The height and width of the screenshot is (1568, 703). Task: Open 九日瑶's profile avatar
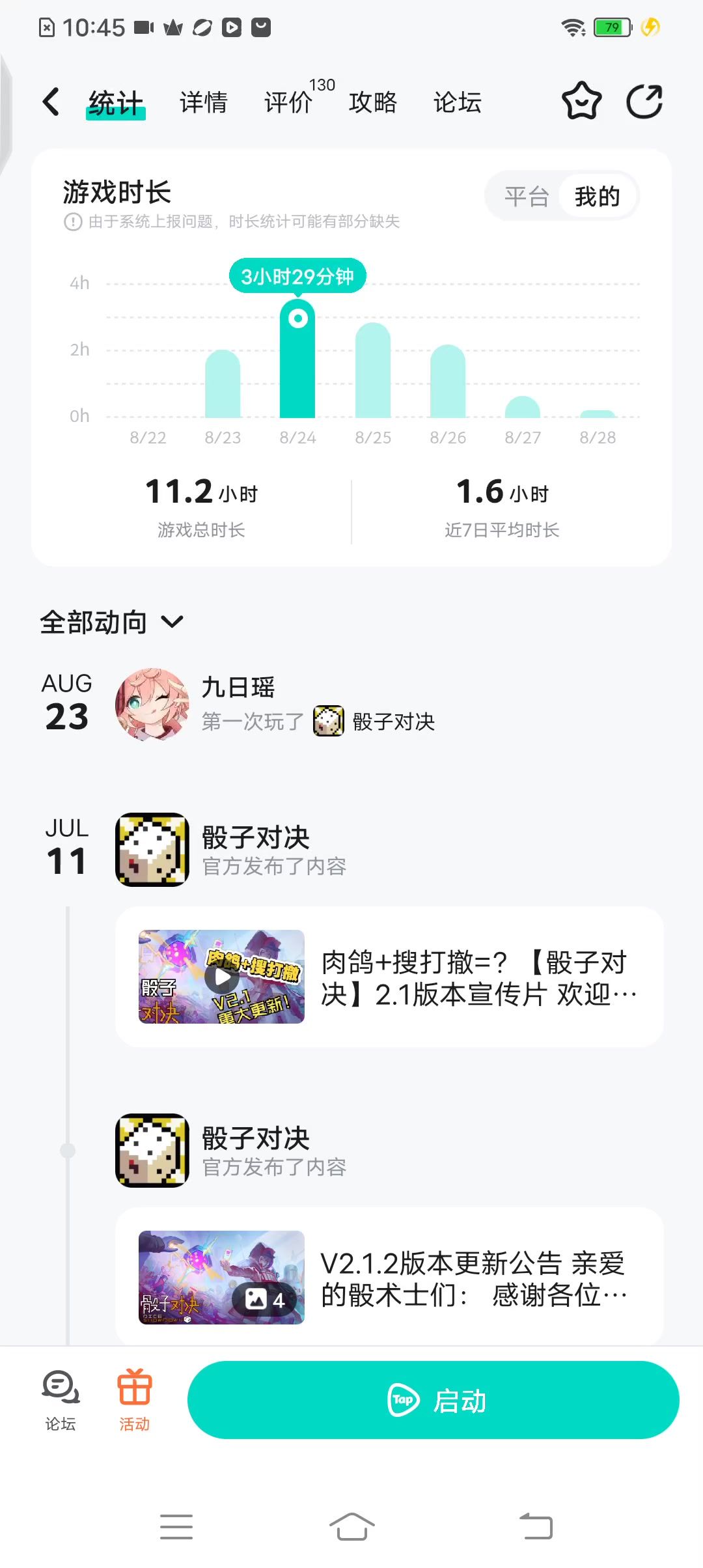pyautogui.click(x=152, y=704)
